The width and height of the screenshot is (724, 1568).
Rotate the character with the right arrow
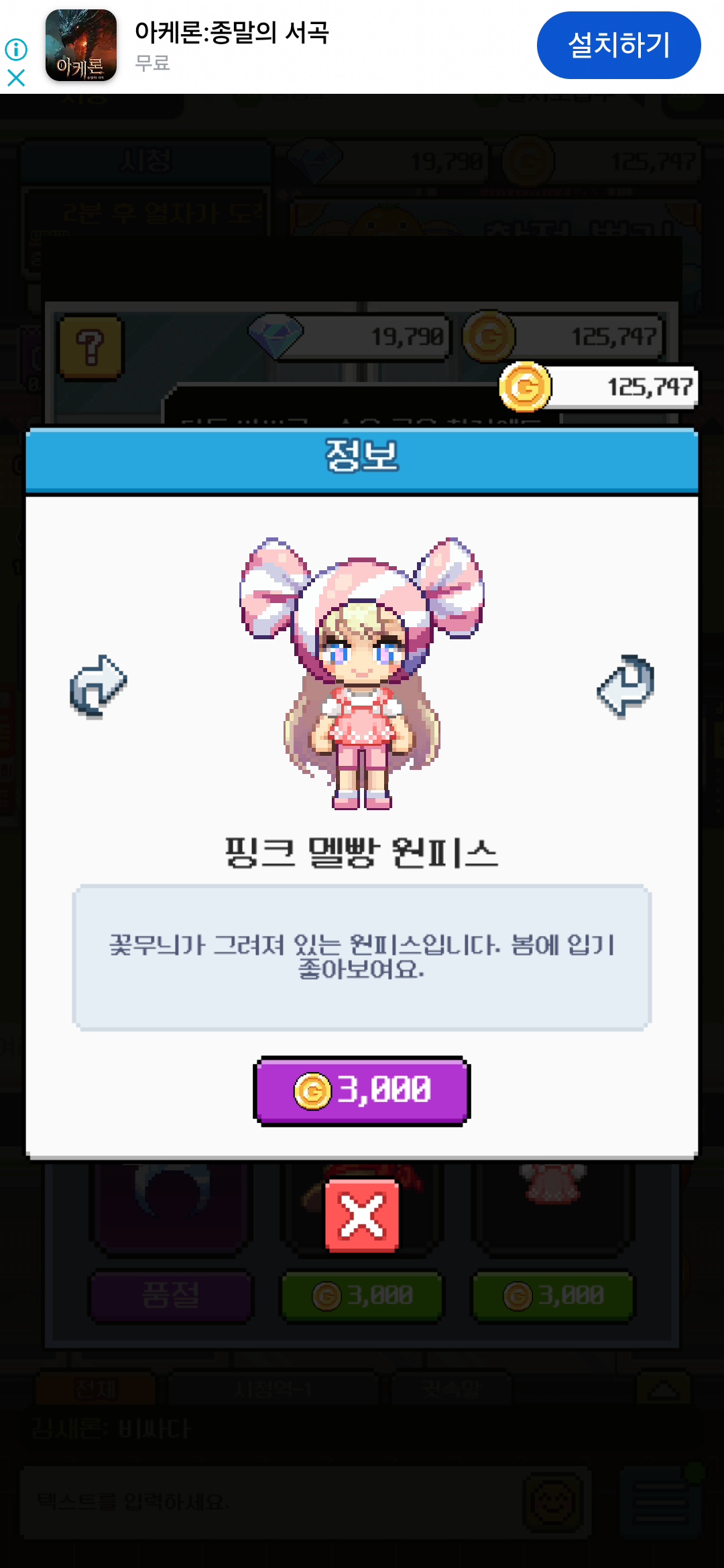(626, 686)
